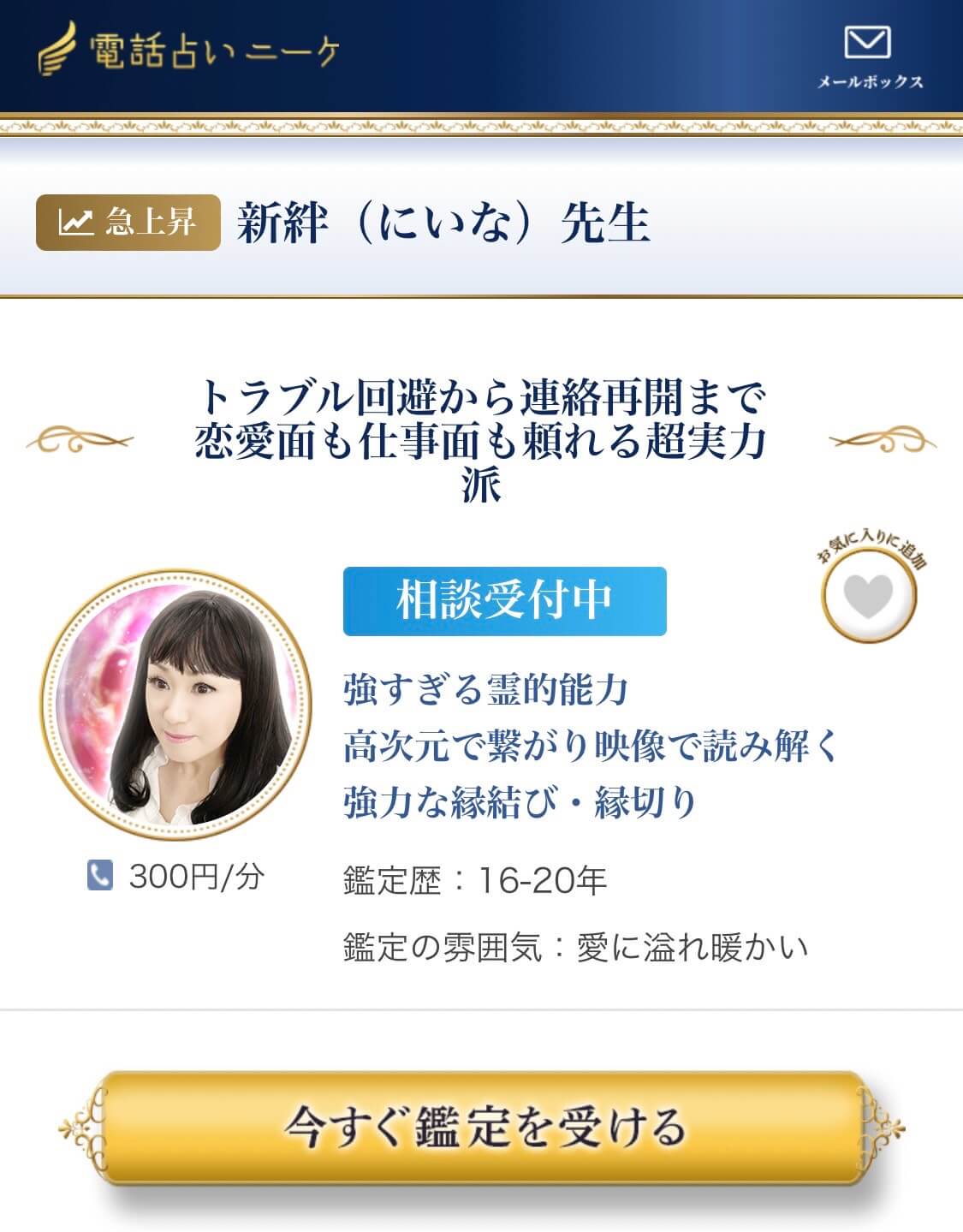The image size is (963, 1232).
Task: Open the 電話占いニーケ home logo
Action: pyautogui.click(x=190, y=51)
